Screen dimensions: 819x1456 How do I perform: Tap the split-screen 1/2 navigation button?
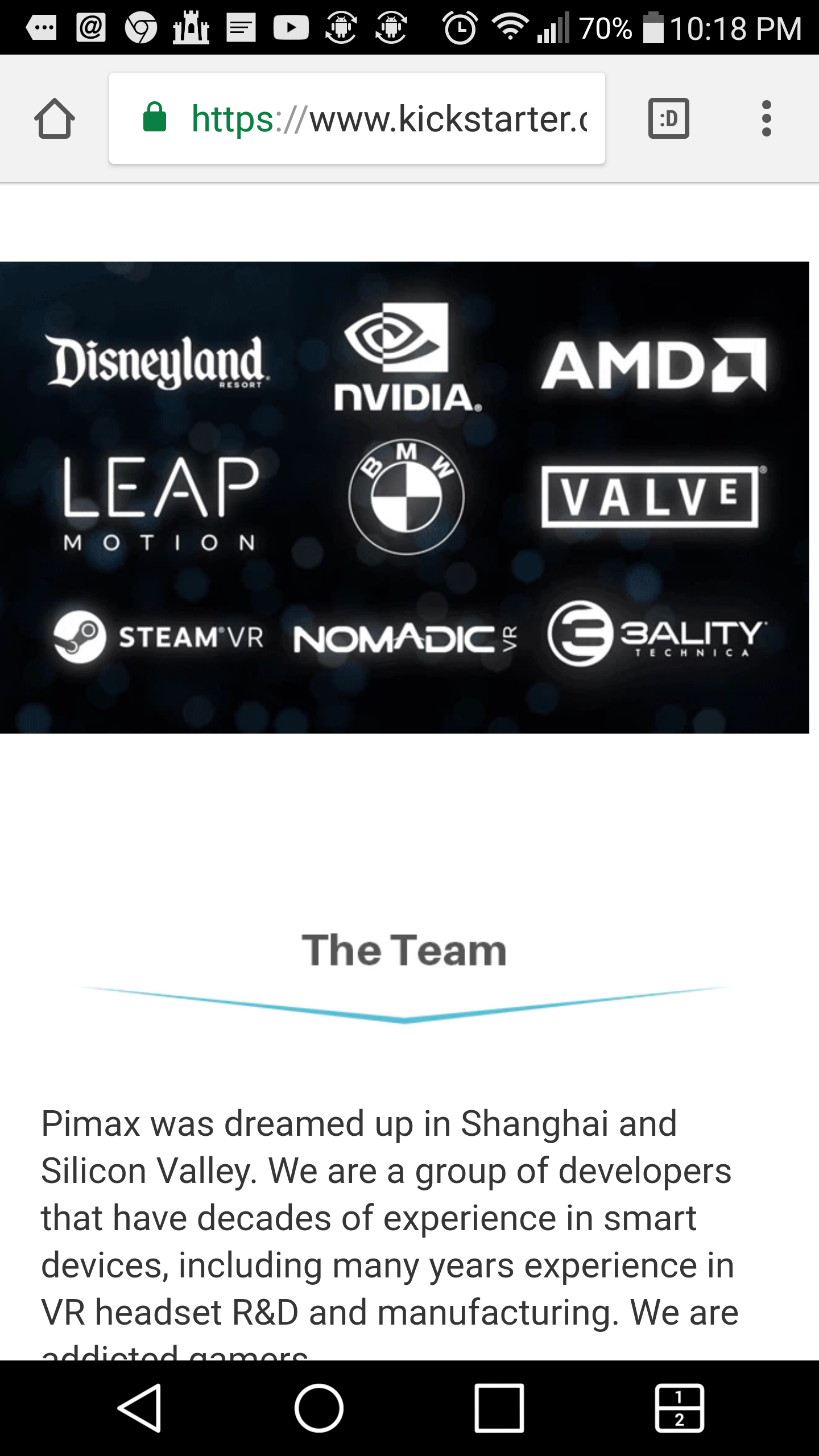point(680,1408)
